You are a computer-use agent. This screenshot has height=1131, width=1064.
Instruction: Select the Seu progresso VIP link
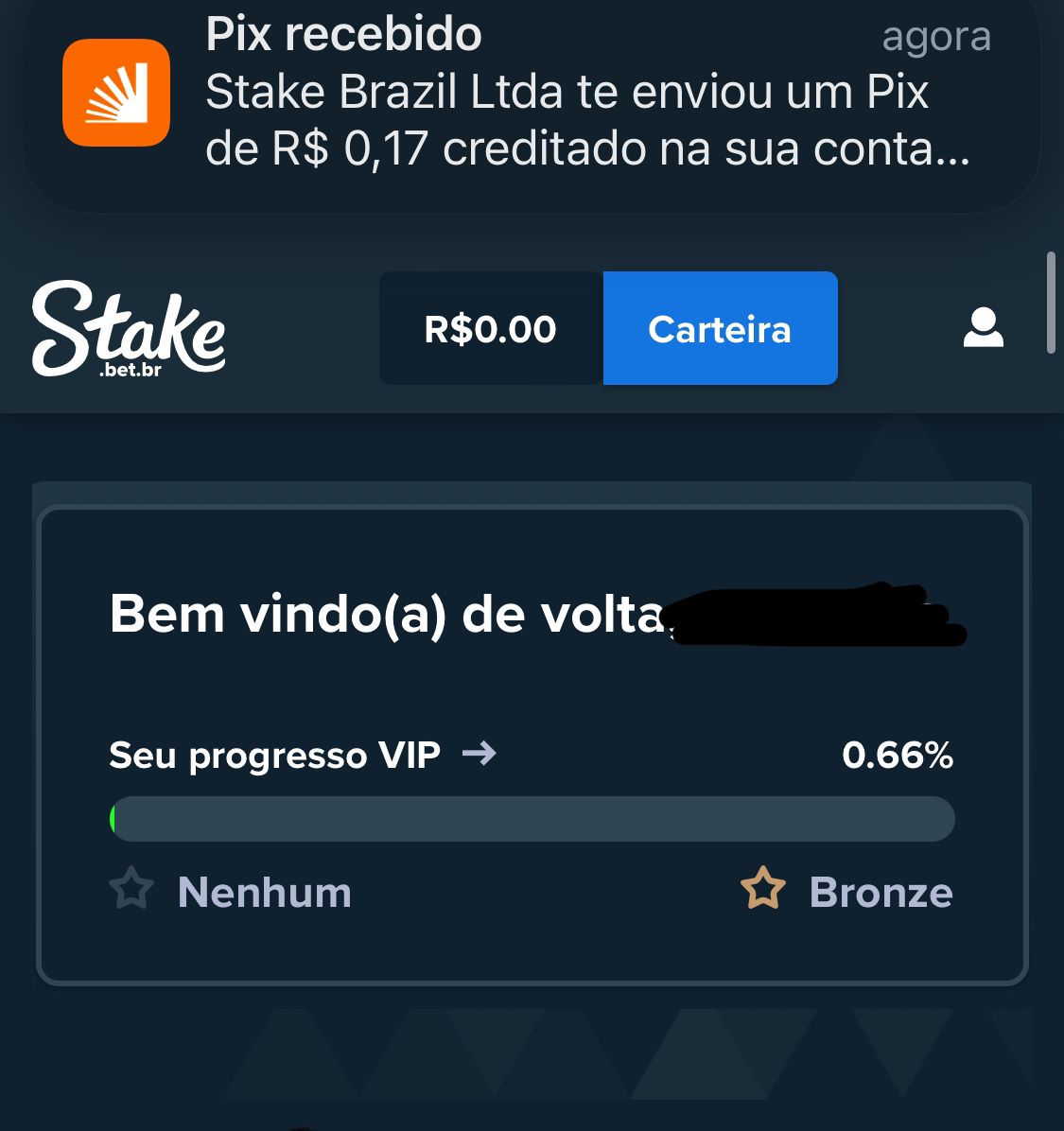pos(274,754)
